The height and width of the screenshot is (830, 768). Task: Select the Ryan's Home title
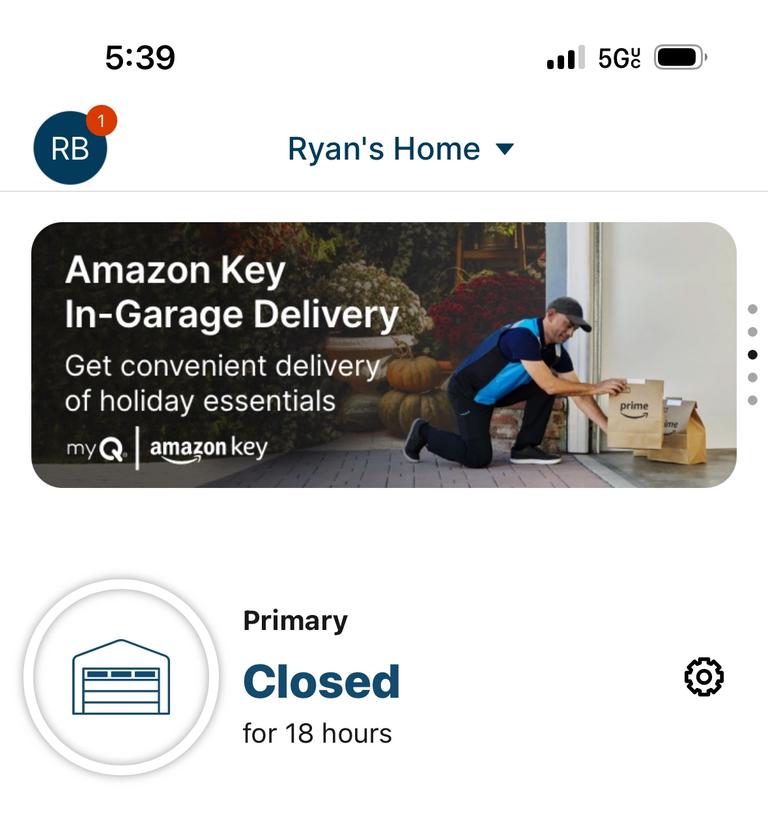pyautogui.click(x=383, y=148)
